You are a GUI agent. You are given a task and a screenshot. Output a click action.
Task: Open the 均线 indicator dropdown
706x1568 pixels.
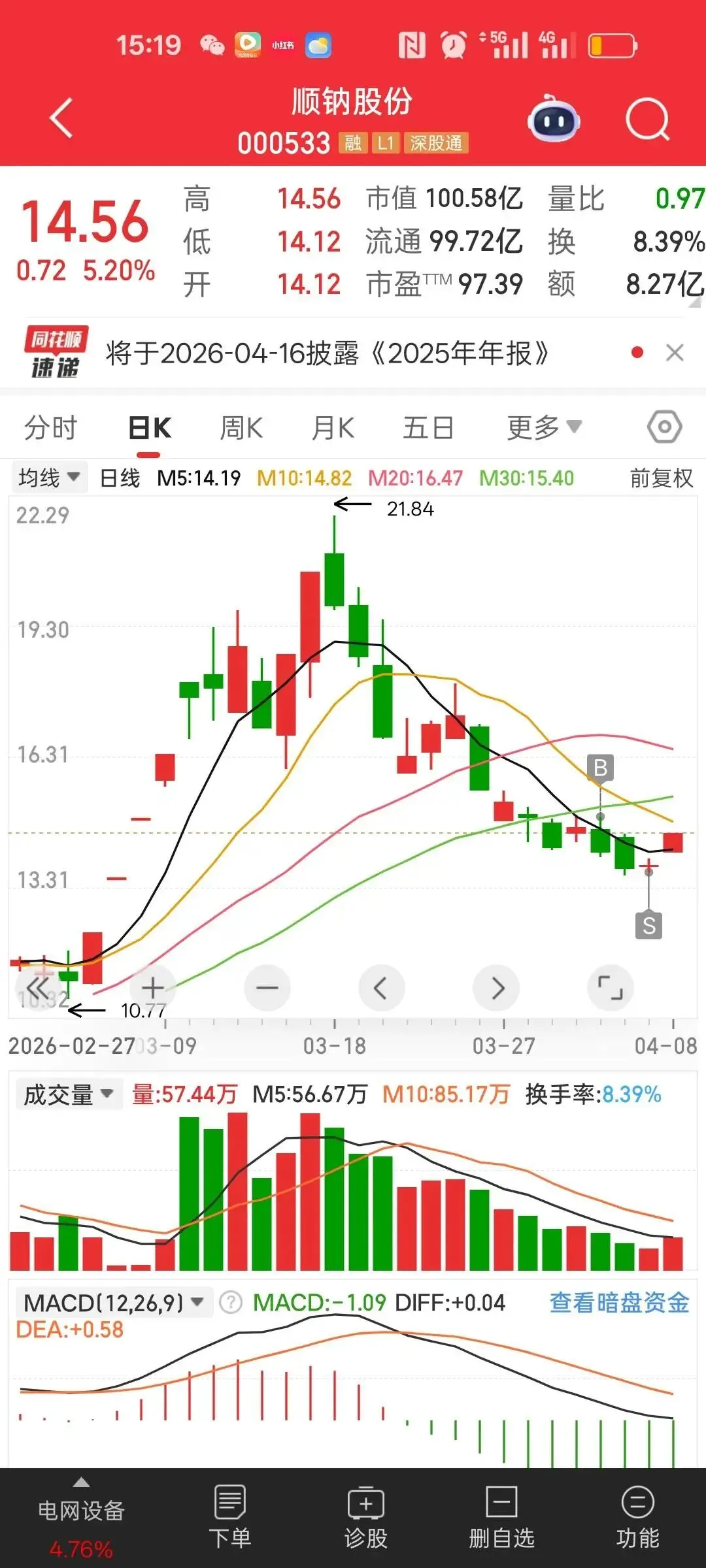[49, 478]
